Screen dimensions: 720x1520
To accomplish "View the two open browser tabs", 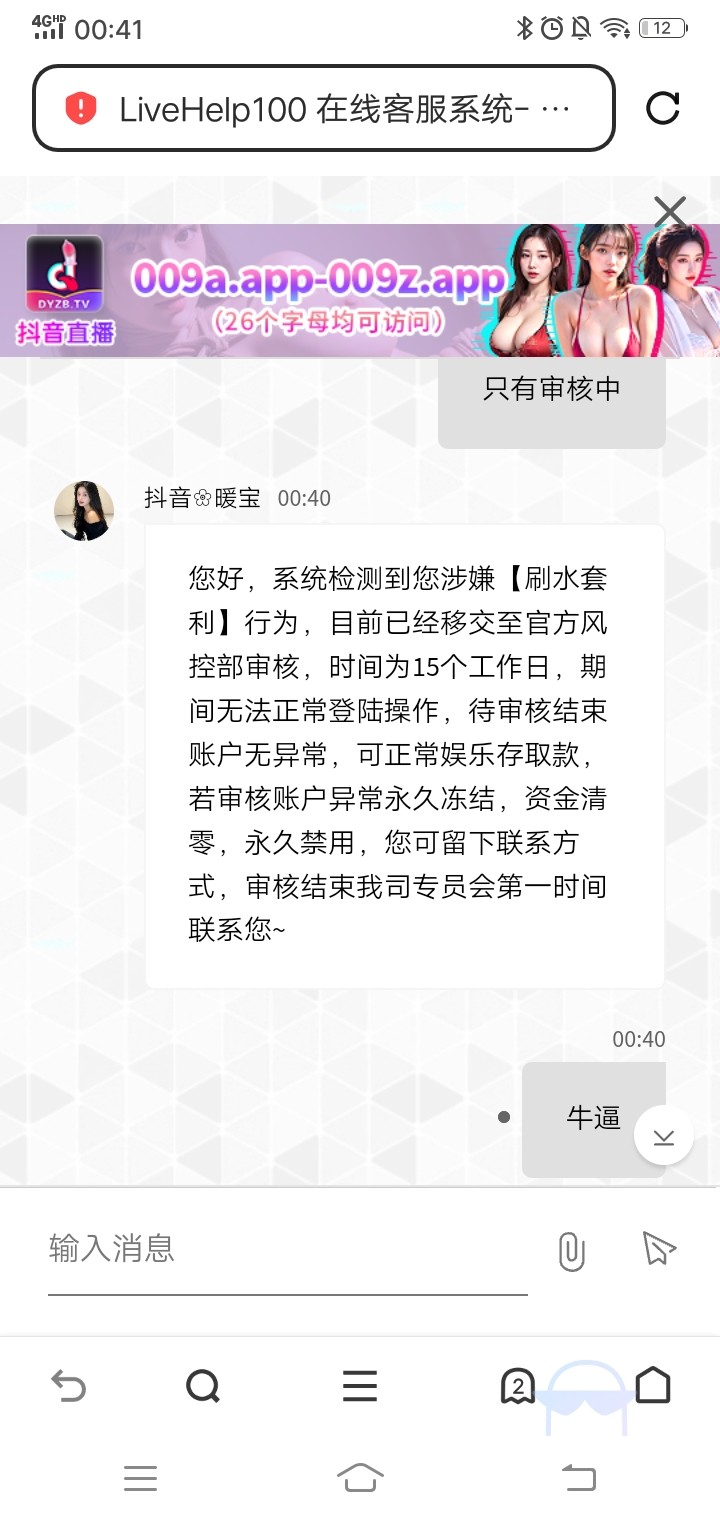I will click(x=517, y=1386).
